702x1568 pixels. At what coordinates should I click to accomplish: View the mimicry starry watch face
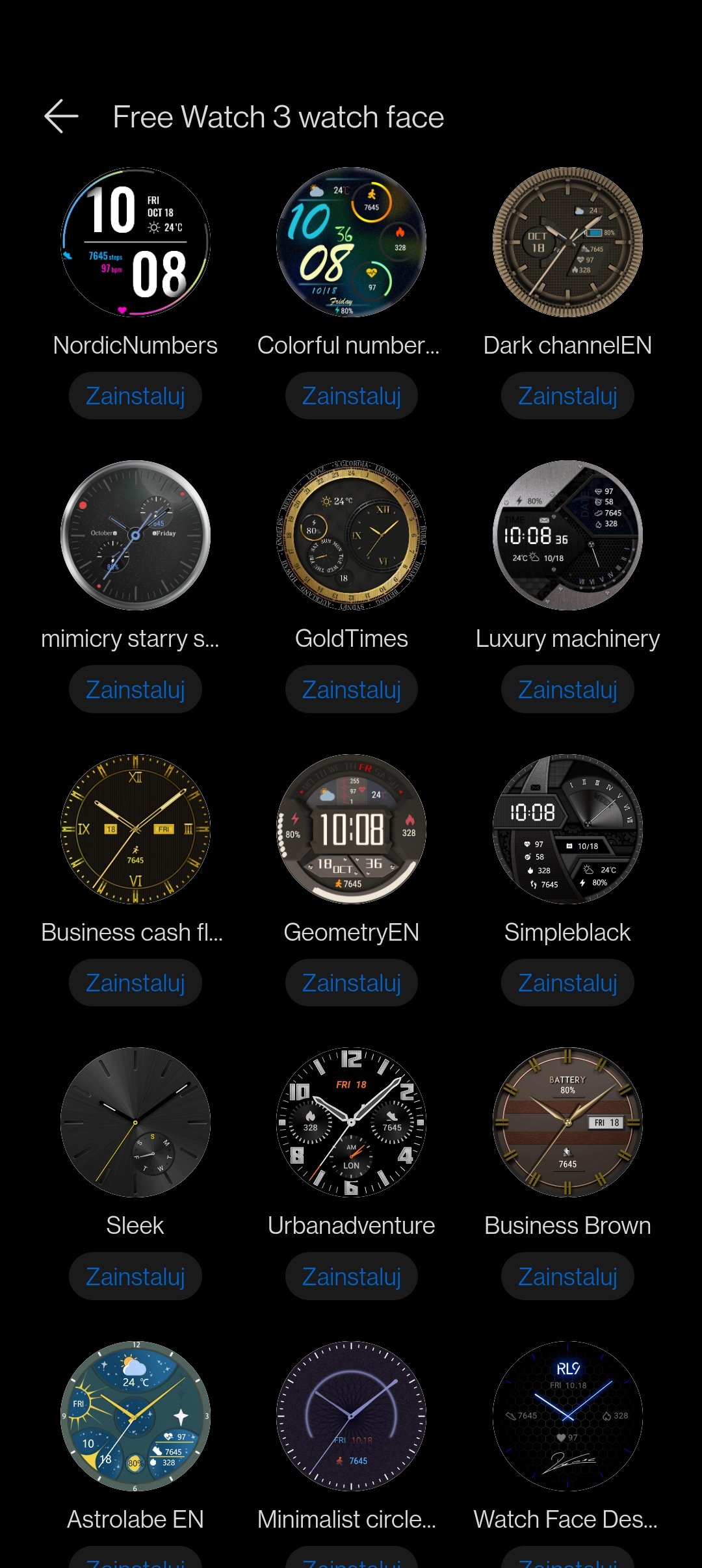point(135,536)
